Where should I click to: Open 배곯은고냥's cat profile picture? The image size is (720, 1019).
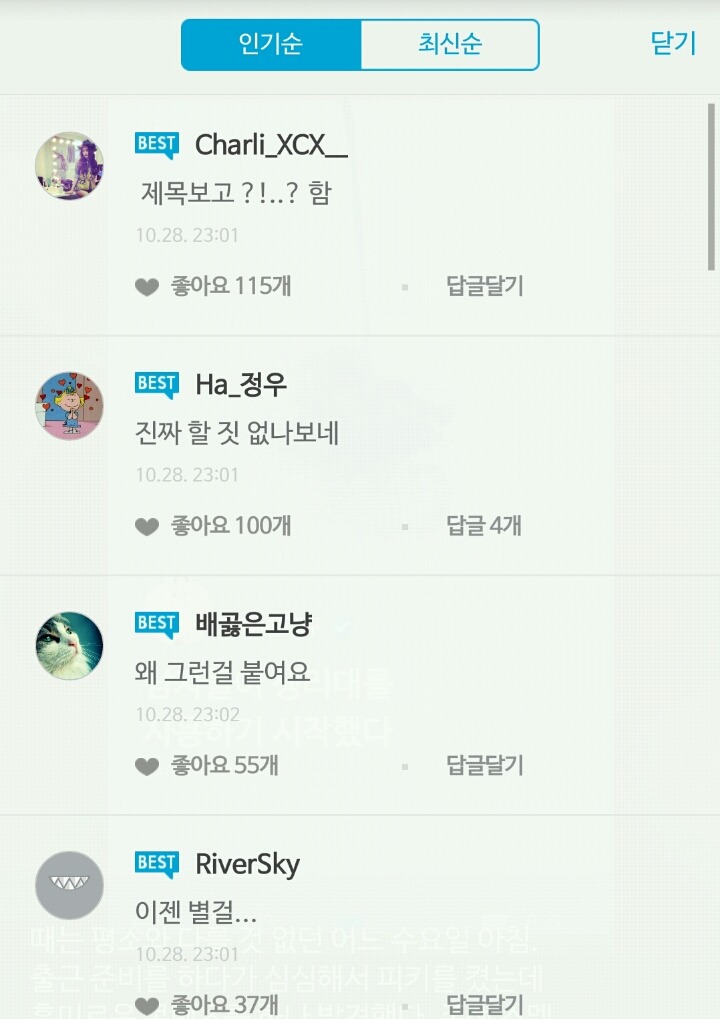coord(69,645)
